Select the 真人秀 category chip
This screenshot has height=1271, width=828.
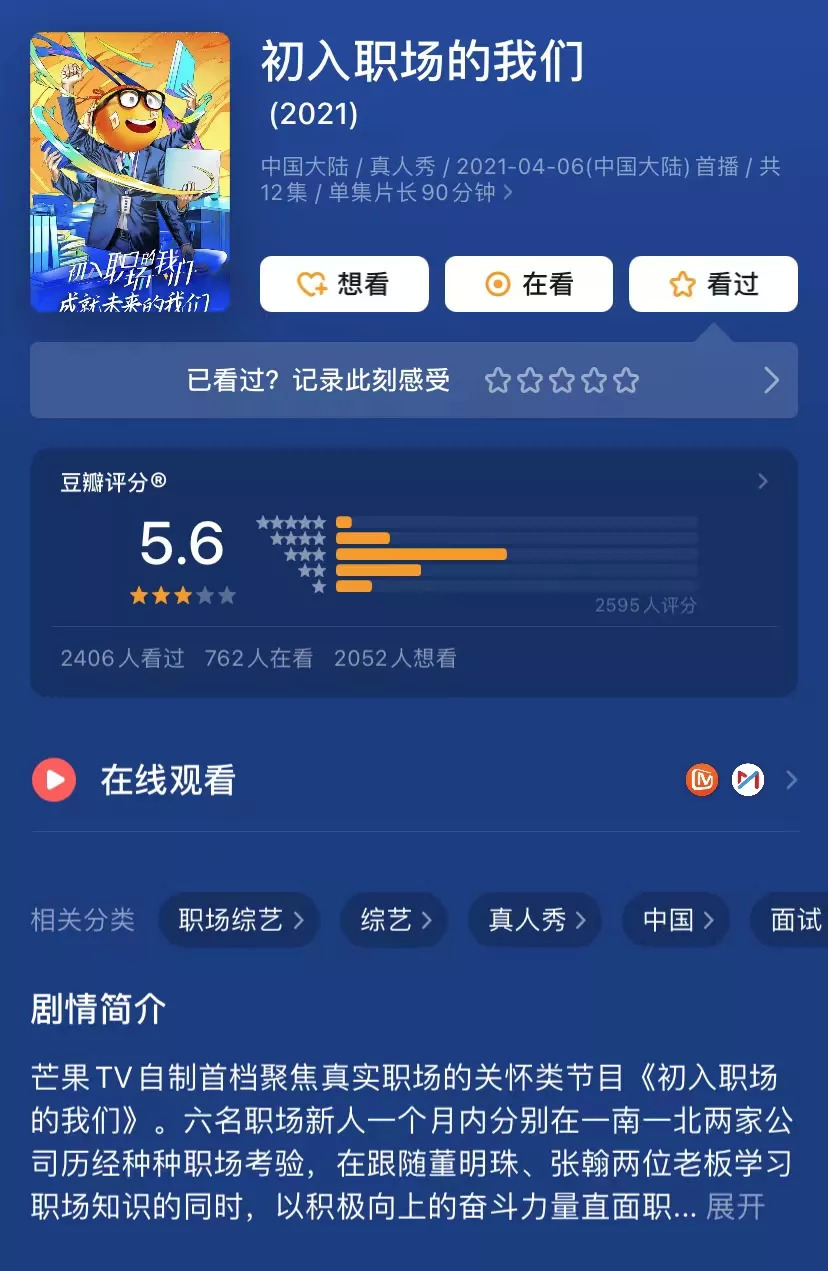click(x=535, y=920)
